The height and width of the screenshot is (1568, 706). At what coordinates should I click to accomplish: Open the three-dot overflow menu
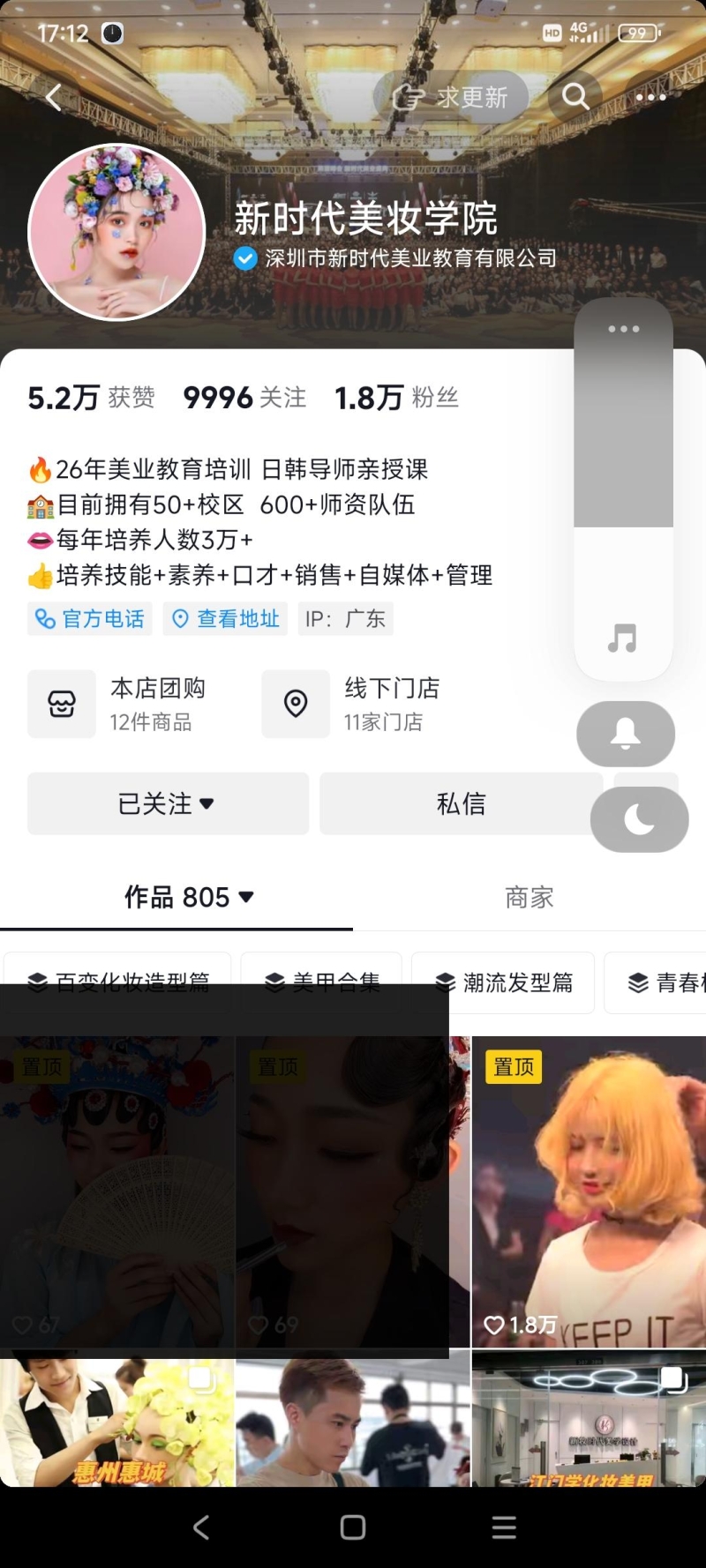tap(651, 97)
